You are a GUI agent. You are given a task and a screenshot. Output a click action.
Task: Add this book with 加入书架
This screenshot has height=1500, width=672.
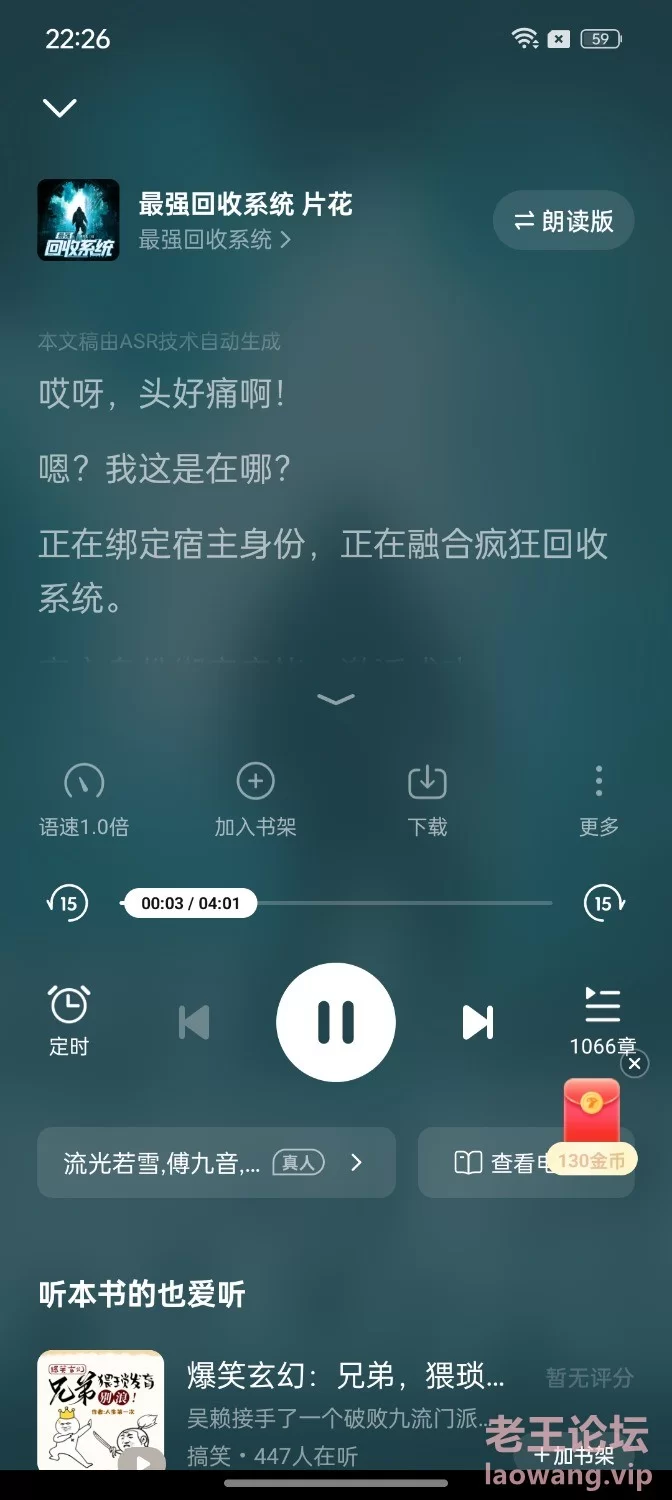point(255,801)
